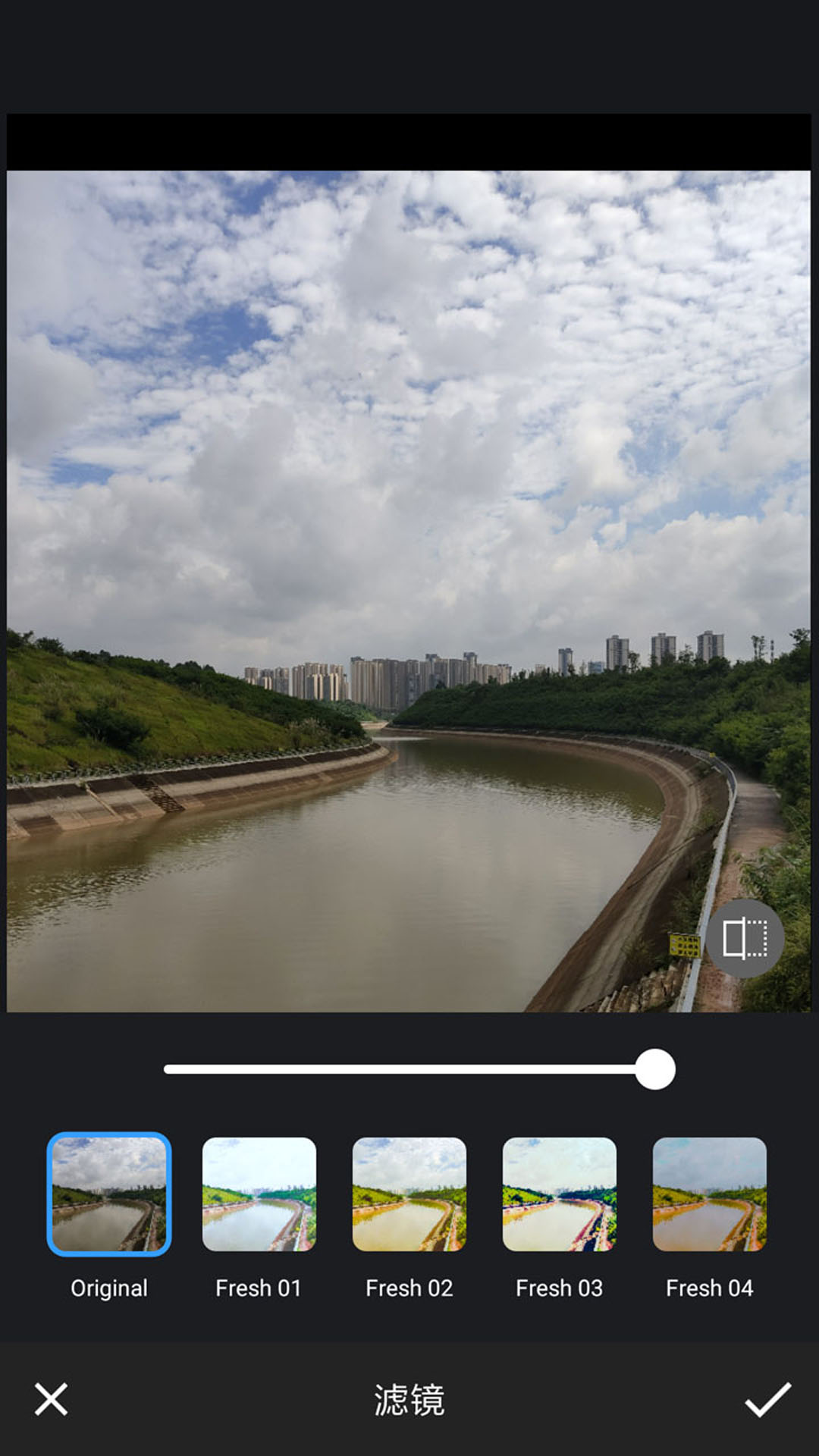This screenshot has height=1456, width=819.
Task: Tap the filter intensity slider handle
Action: [655, 1069]
